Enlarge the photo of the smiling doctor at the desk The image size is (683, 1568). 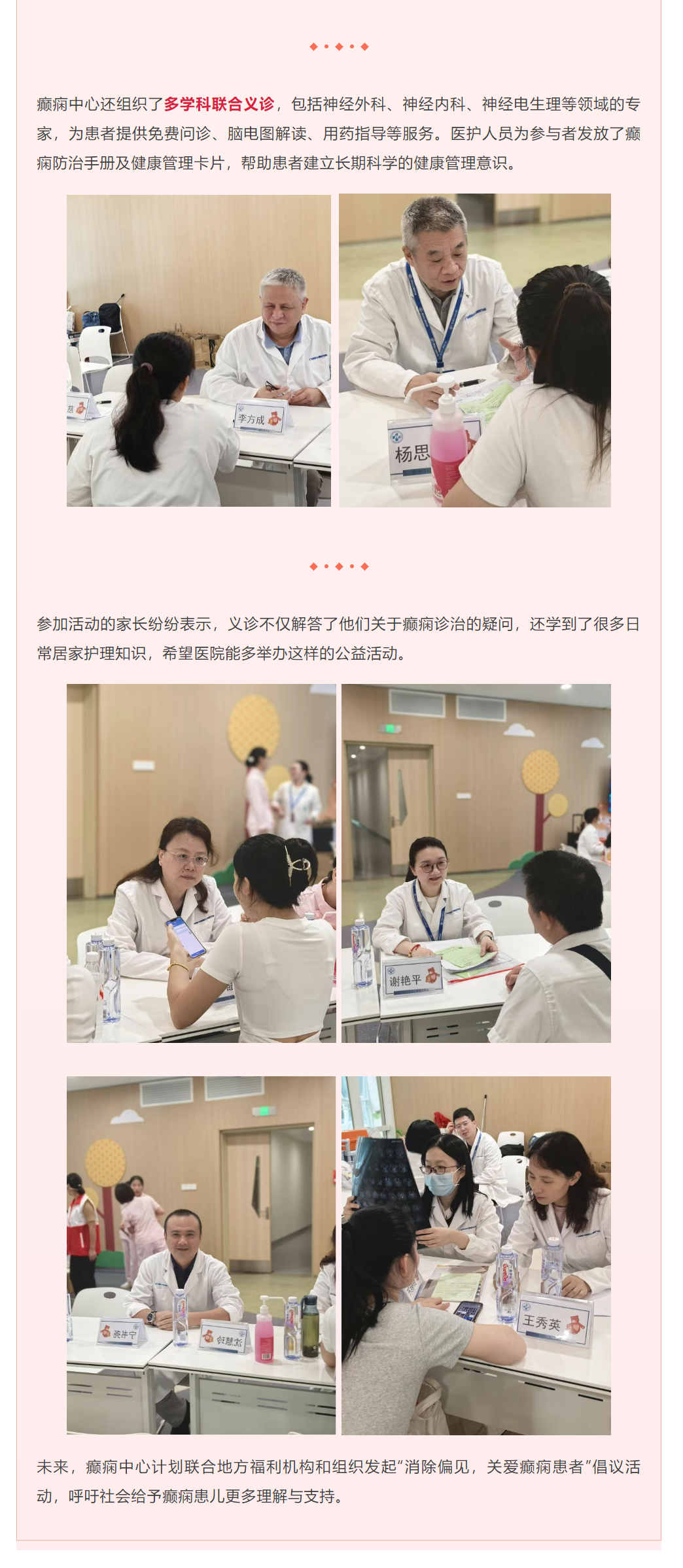pos(201,1255)
